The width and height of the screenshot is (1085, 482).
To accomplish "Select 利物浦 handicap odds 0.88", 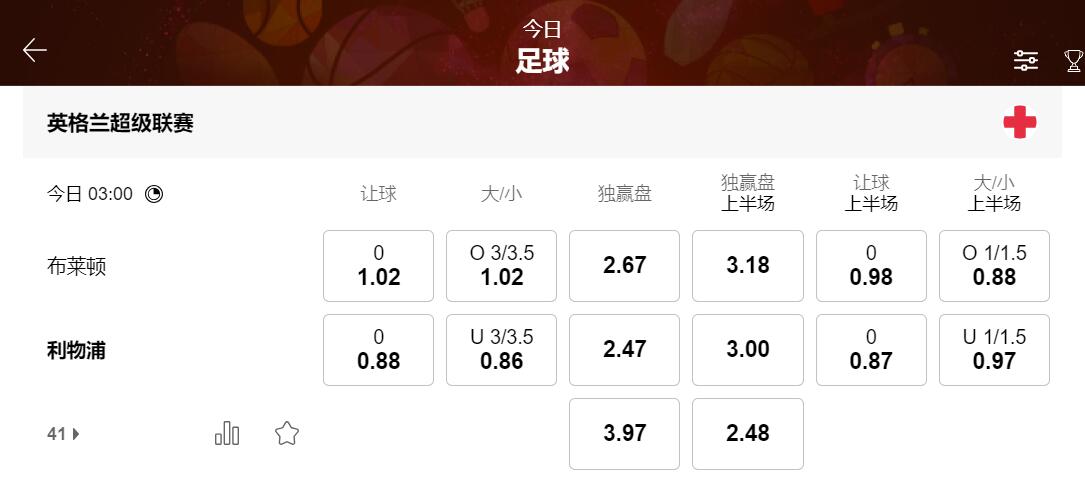I will [378, 350].
